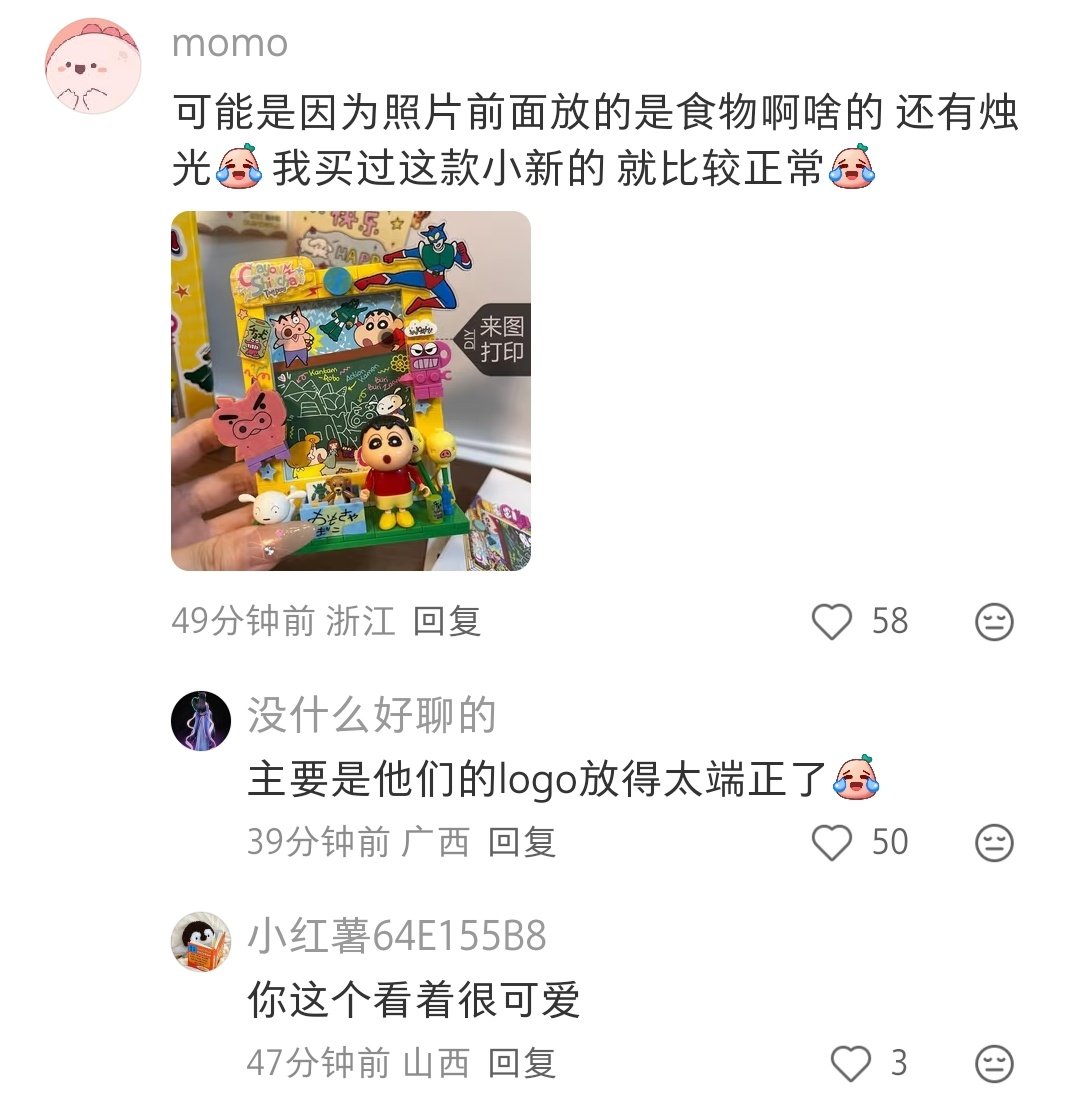Like the comment from 小红薯64E155B8
Viewport: 1080px width, 1100px height.
click(x=851, y=1063)
